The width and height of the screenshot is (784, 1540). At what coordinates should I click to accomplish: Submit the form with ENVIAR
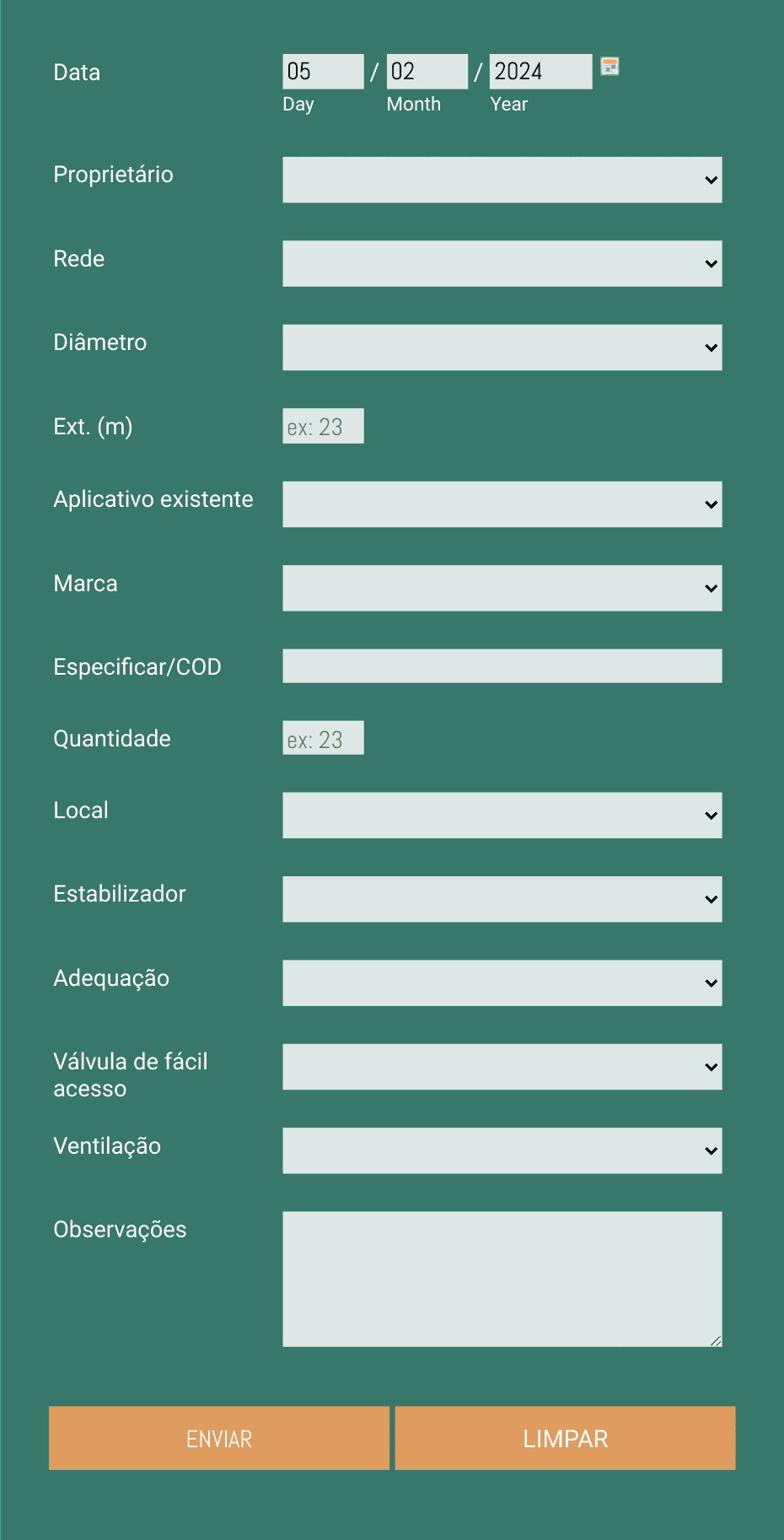[219, 1438]
